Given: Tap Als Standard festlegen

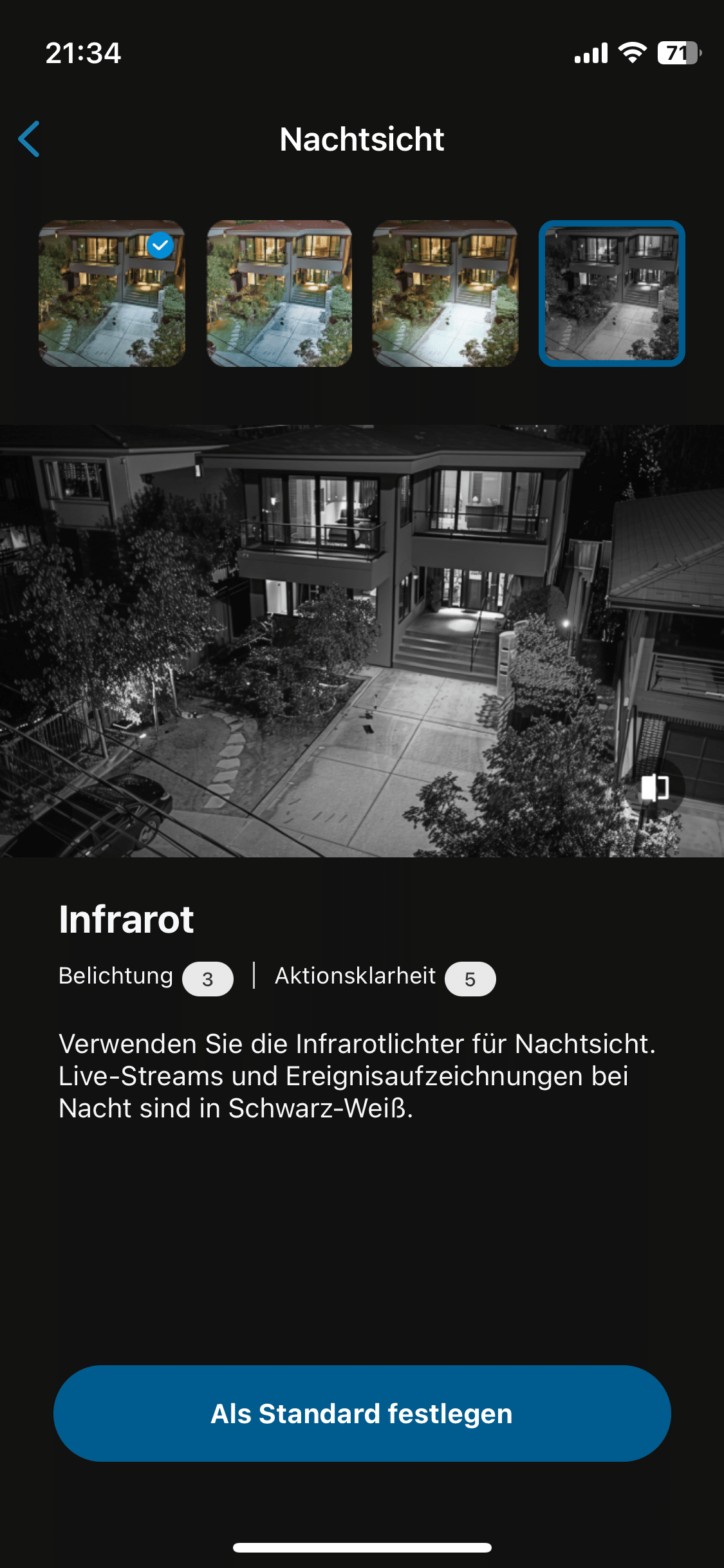Looking at the screenshot, I should 362,1414.
